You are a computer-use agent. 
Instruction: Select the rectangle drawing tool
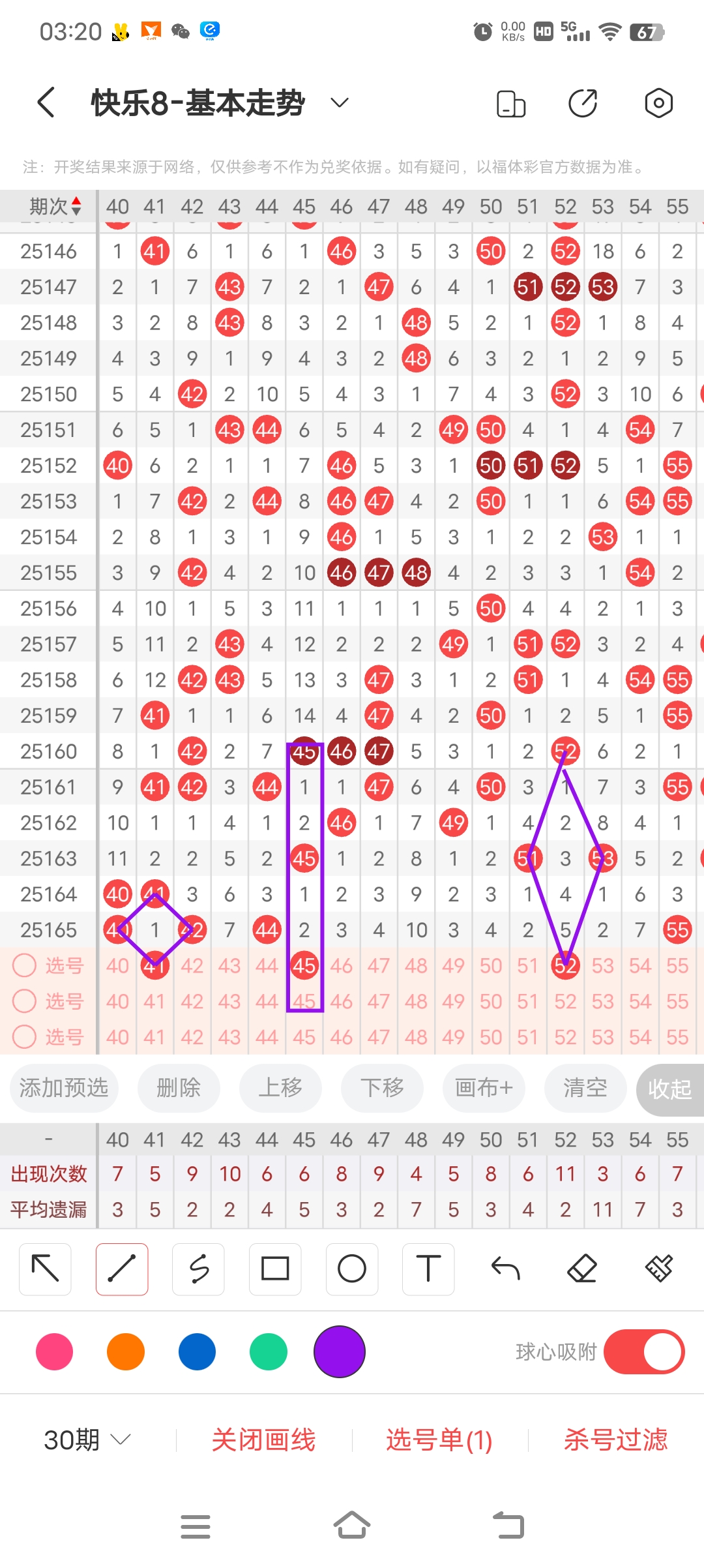tap(275, 1269)
